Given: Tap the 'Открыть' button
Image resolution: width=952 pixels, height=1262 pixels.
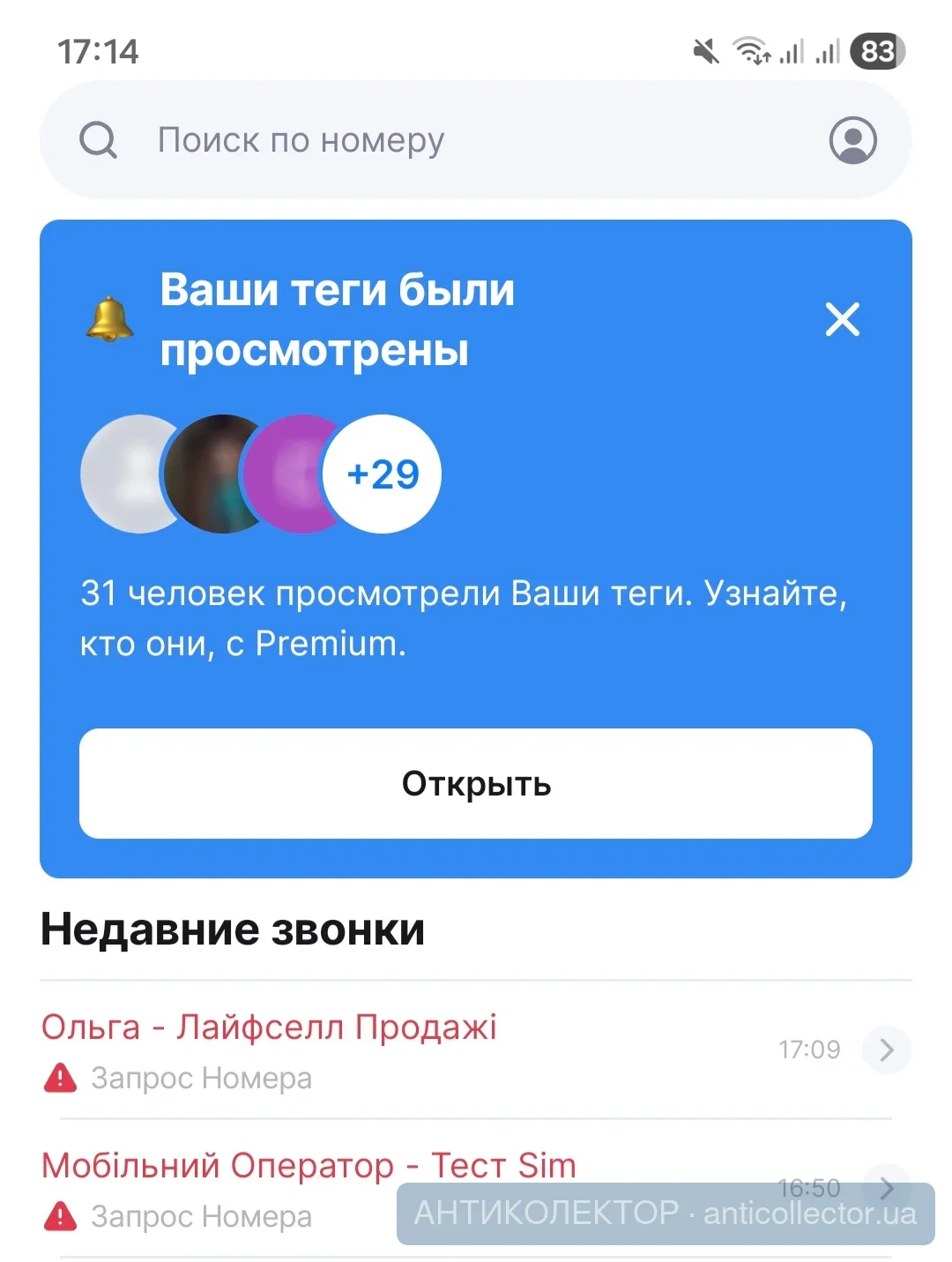Looking at the screenshot, I should point(476,783).
